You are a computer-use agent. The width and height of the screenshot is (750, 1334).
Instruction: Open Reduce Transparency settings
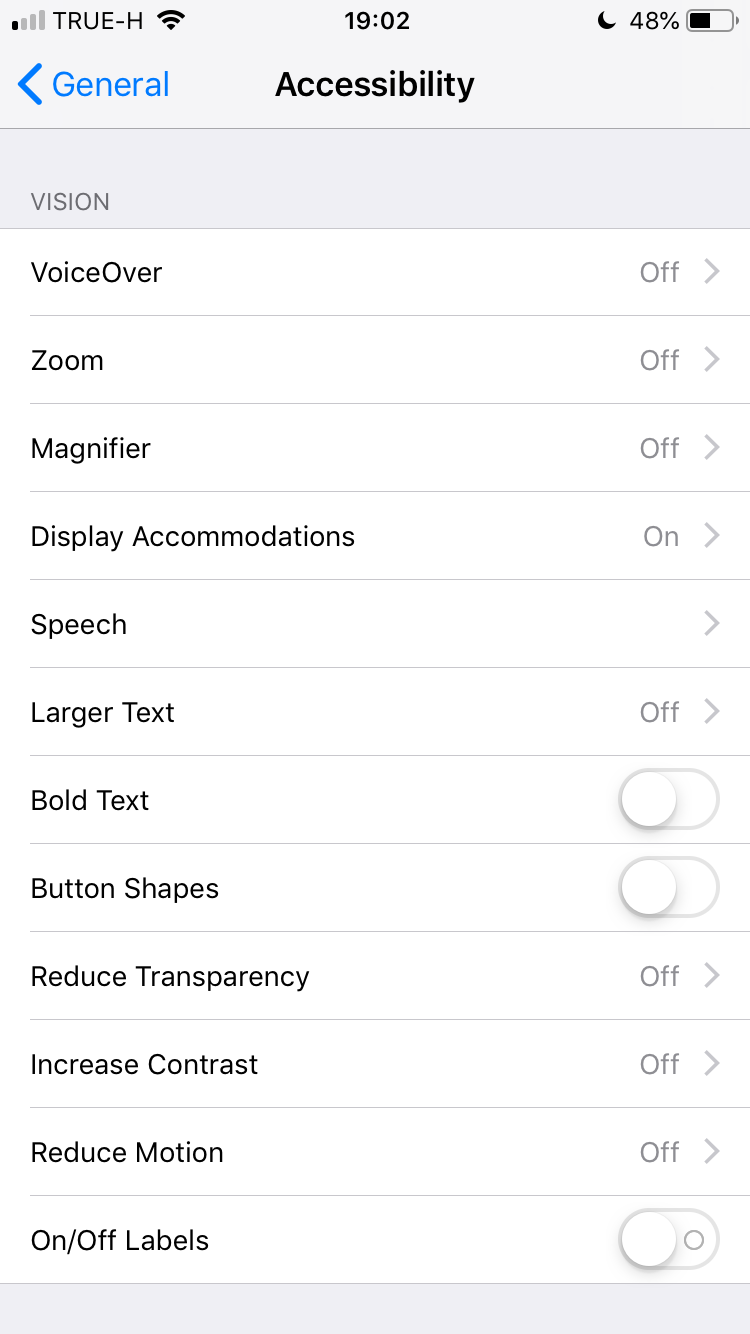click(375, 976)
